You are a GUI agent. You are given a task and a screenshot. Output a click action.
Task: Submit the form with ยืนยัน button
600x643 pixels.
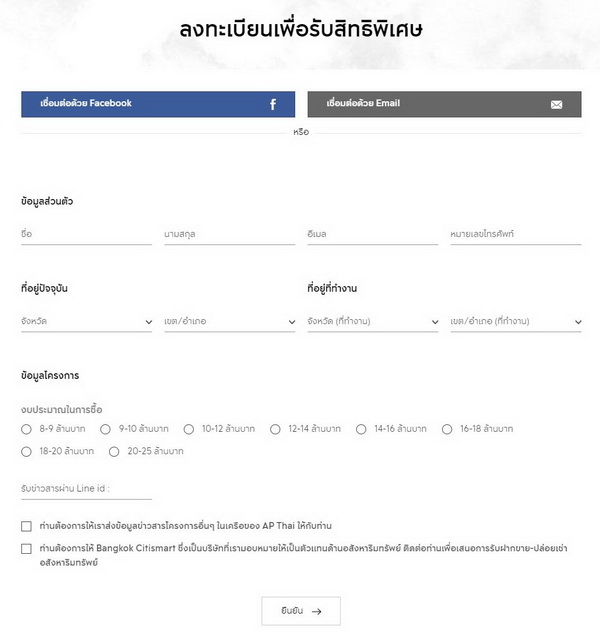[301, 611]
